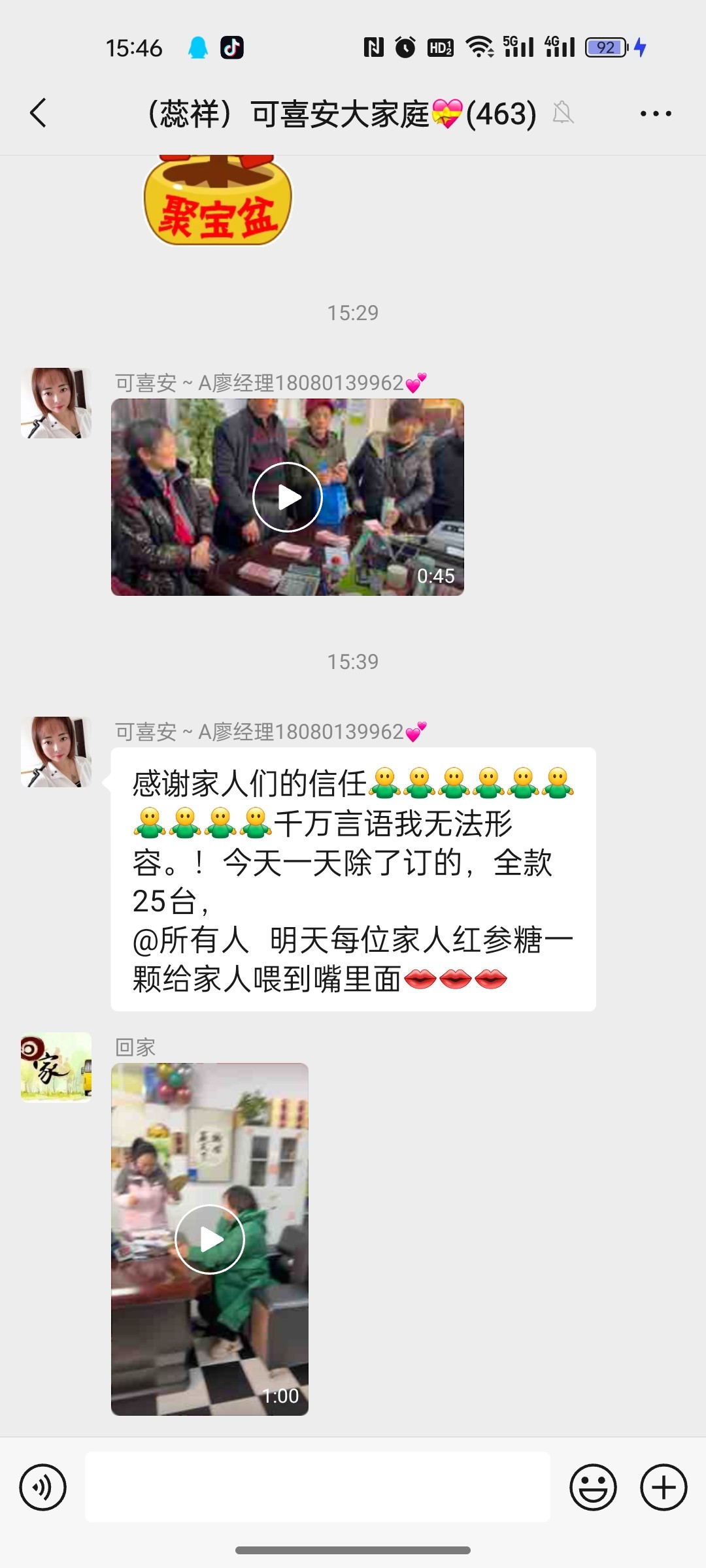This screenshot has width=706, height=1568.
Task: Play the 0:45 video from 廖经理
Action: [x=288, y=497]
